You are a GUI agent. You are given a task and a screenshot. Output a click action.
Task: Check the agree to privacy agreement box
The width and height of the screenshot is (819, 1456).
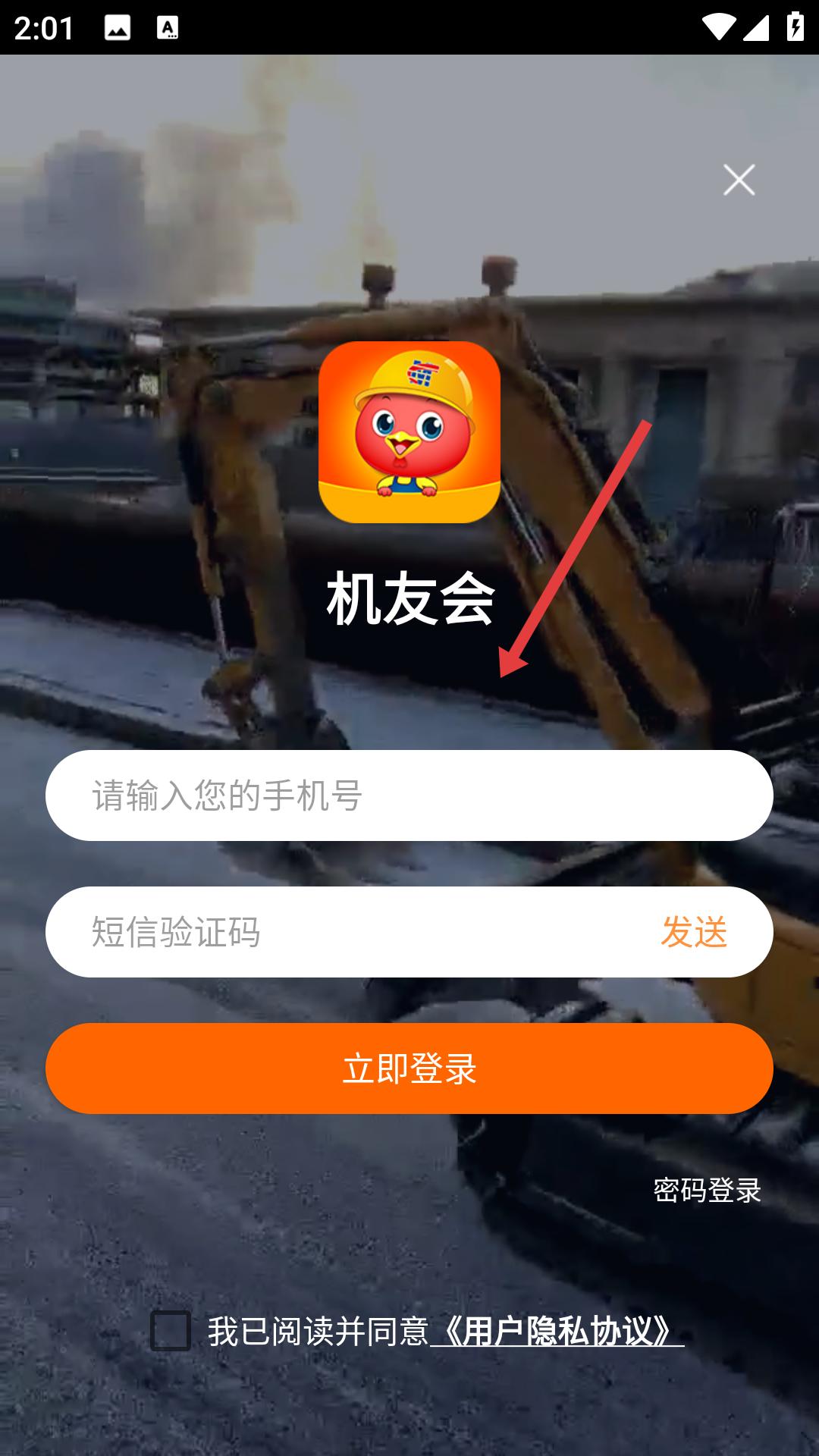click(x=171, y=1331)
